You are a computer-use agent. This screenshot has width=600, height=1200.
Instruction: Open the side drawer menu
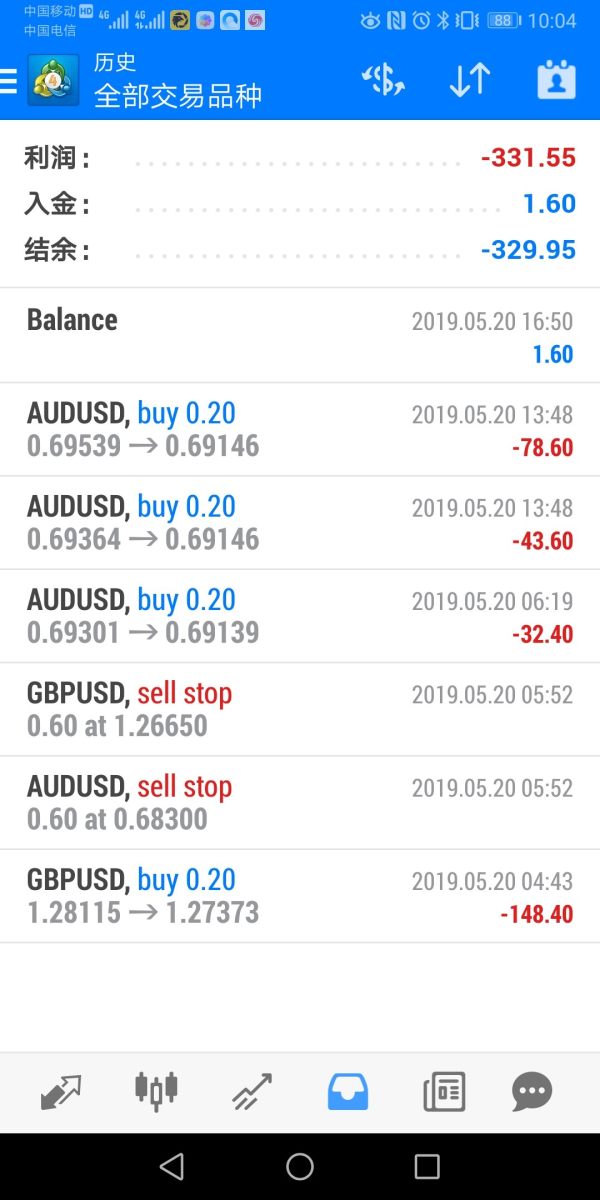click(10, 81)
